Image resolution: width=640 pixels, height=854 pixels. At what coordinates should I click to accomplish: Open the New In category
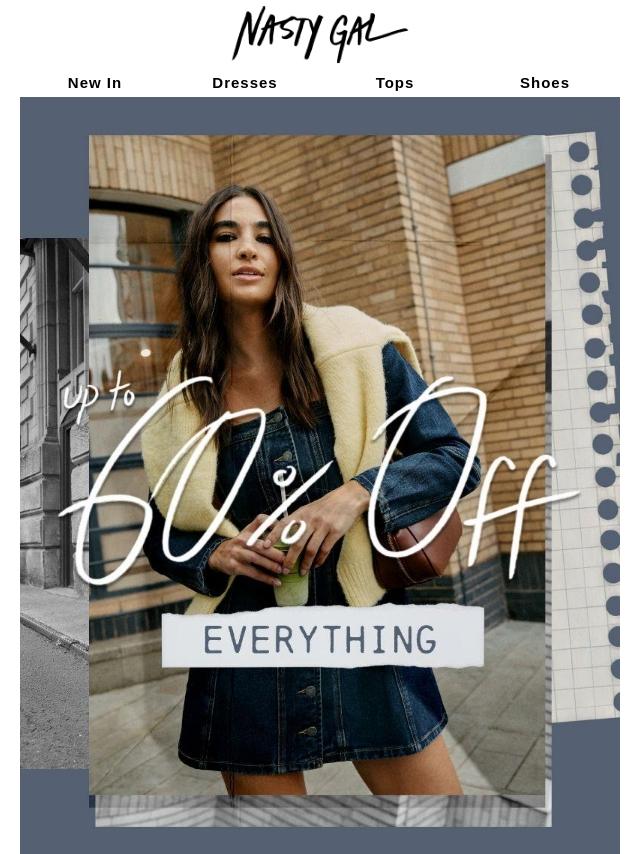point(95,83)
